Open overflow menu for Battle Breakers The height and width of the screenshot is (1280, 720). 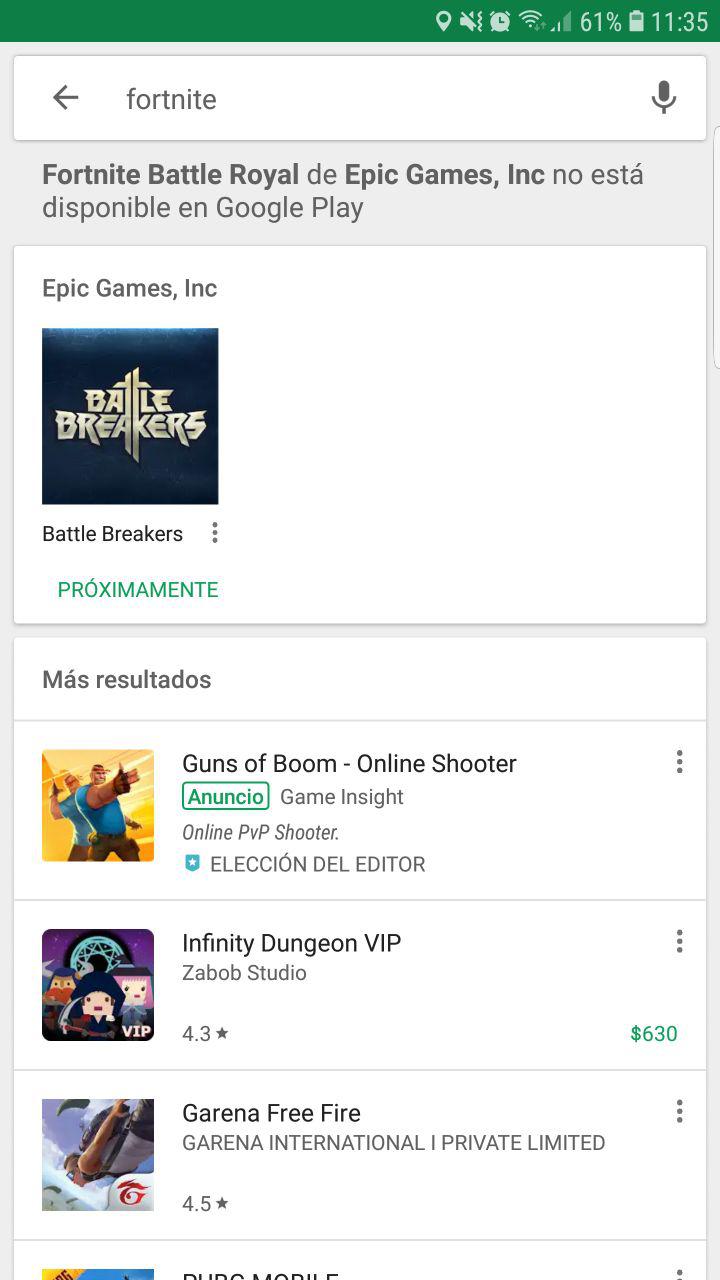(x=214, y=533)
